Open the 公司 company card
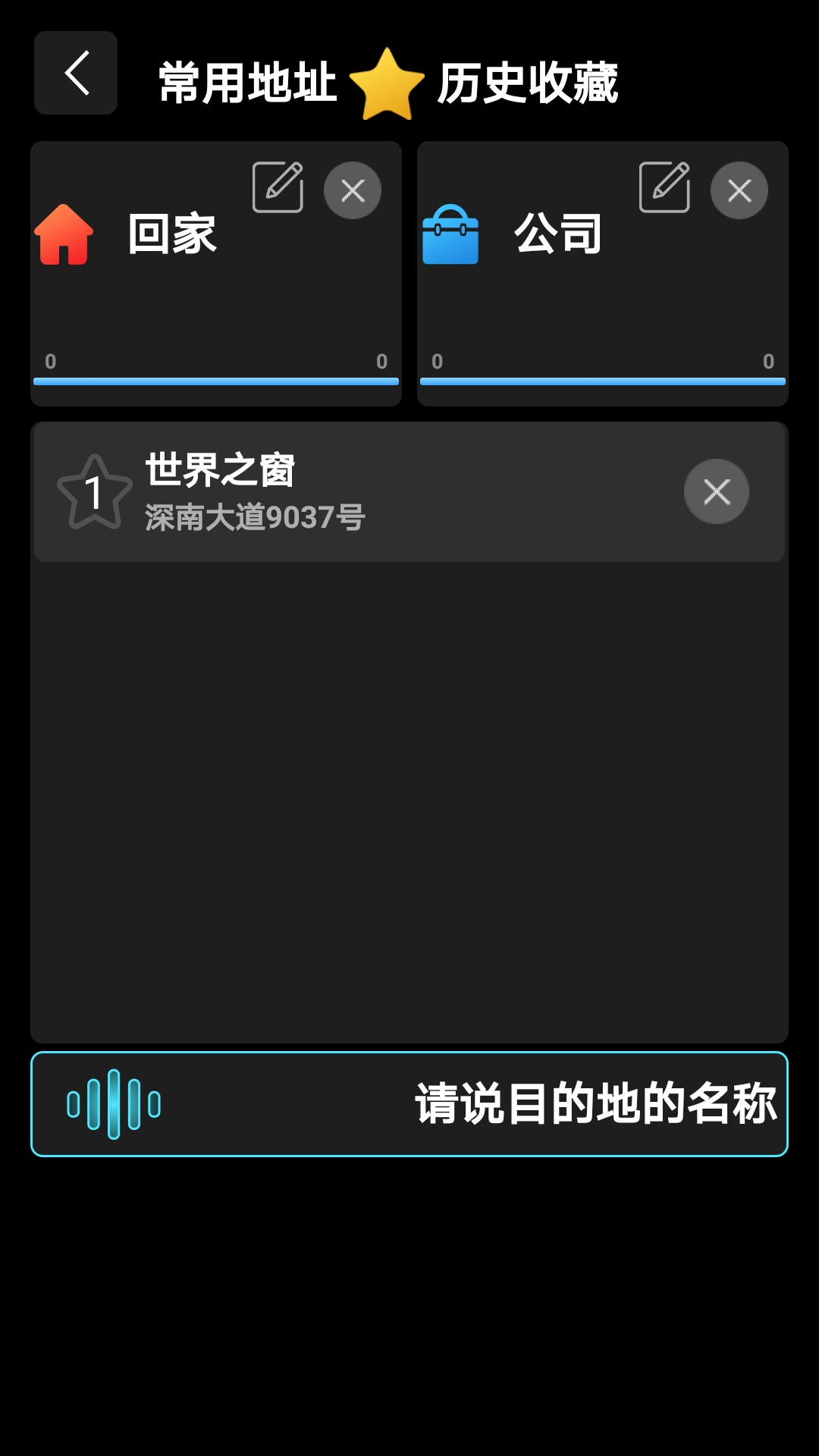Image resolution: width=819 pixels, height=1456 pixels. tap(603, 274)
